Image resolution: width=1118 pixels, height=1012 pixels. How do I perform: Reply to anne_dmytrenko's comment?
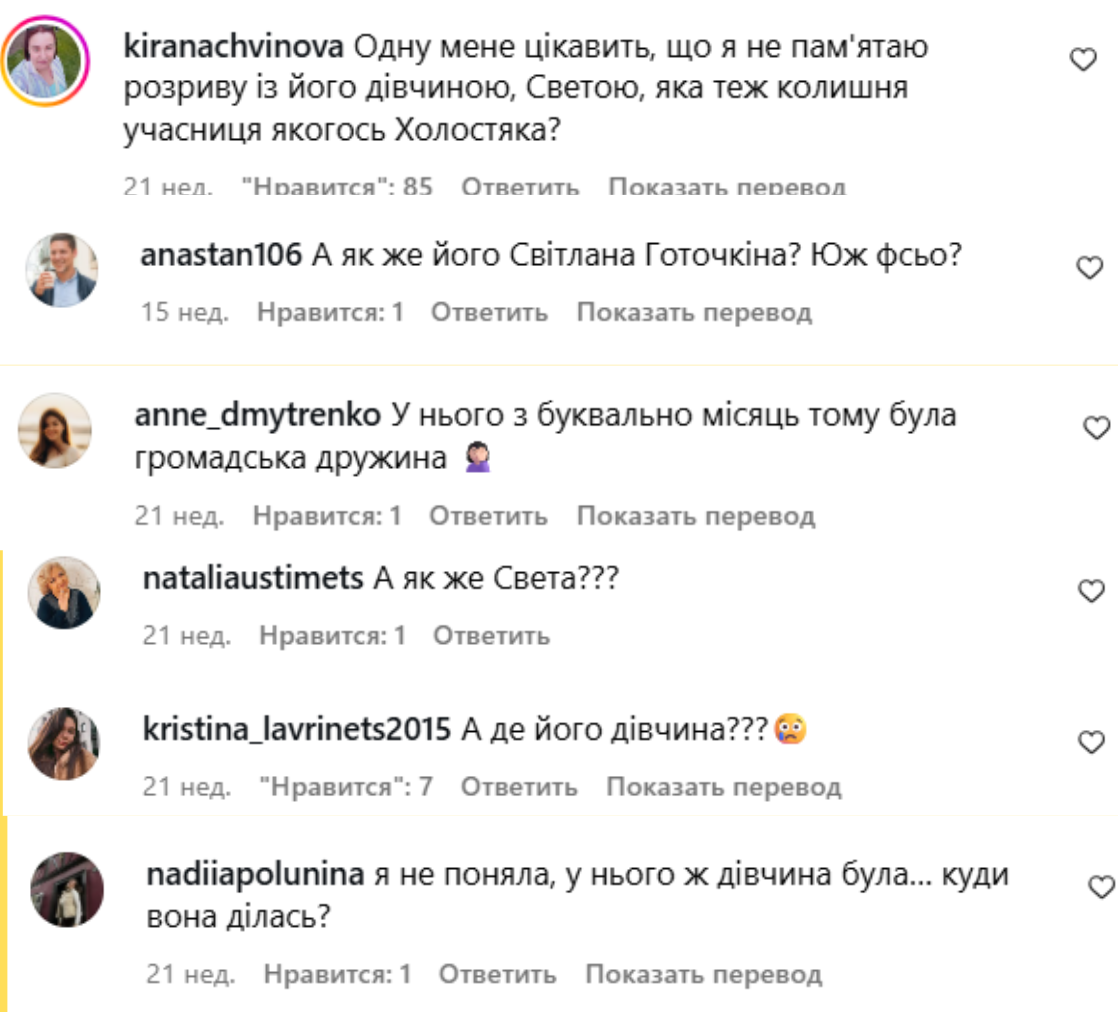coord(488,516)
